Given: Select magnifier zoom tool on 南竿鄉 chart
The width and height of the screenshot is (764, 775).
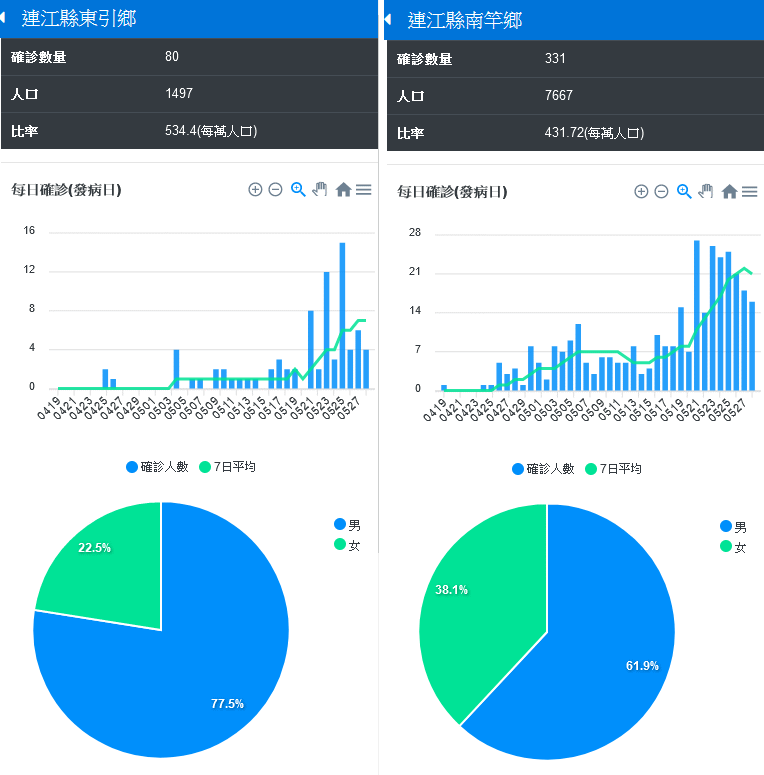Looking at the screenshot, I should coord(684,191).
